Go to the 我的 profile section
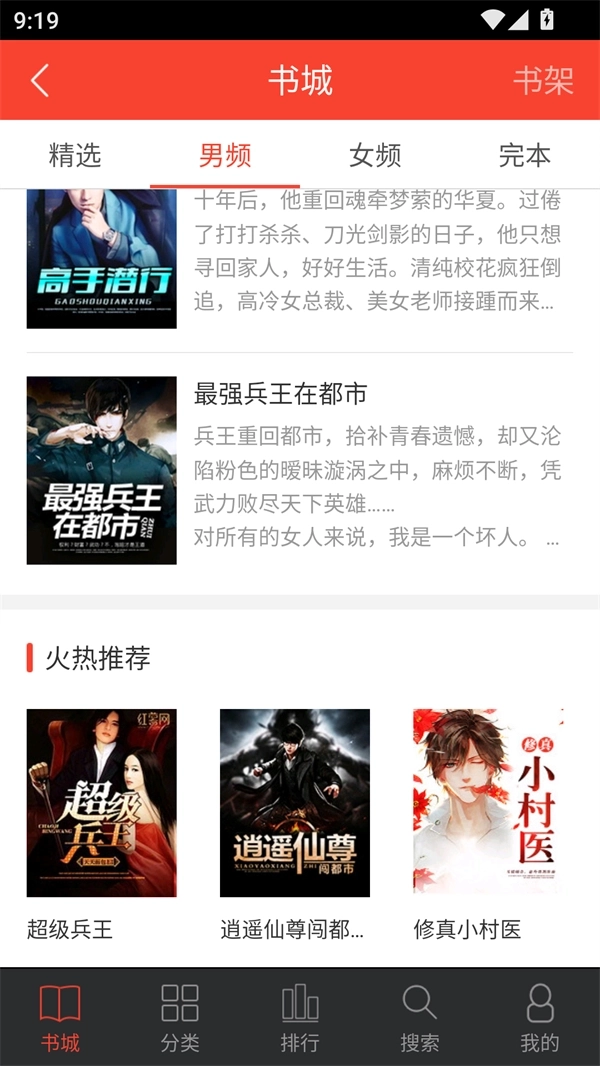This screenshot has width=600, height=1066. pyautogui.click(x=540, y=1017)
